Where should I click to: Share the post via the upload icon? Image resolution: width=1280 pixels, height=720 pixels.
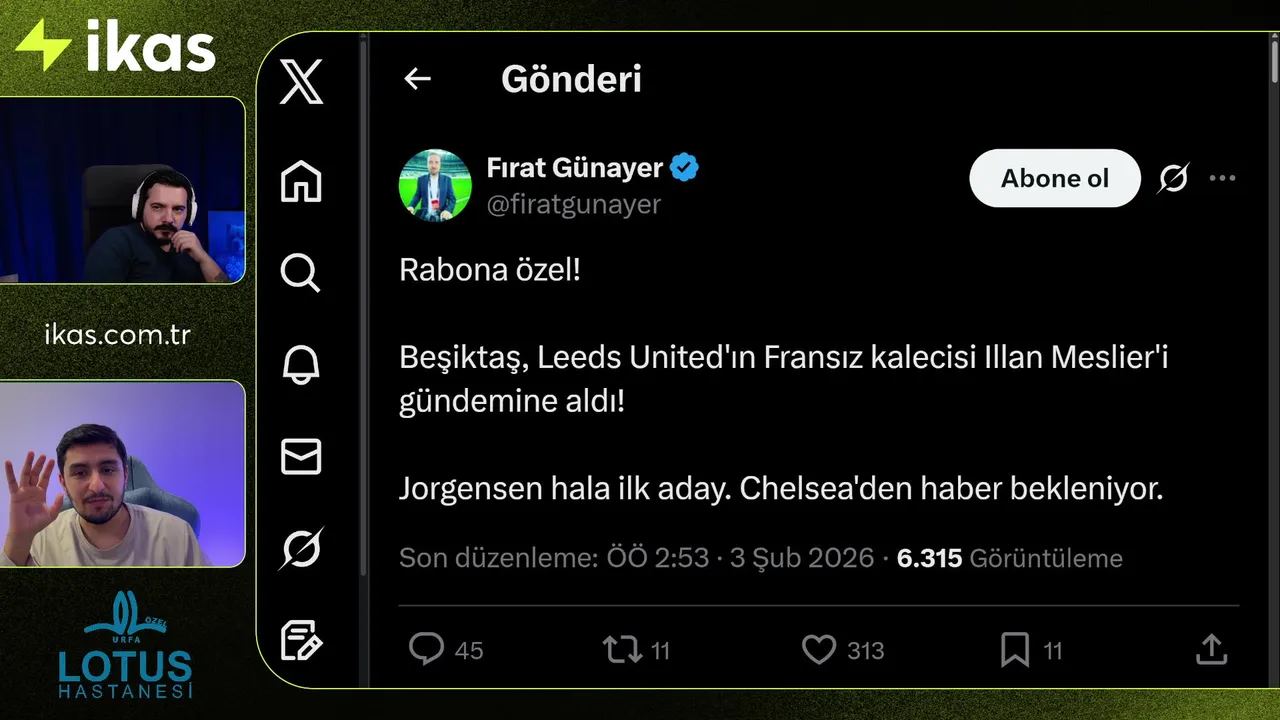(1211, 650)
